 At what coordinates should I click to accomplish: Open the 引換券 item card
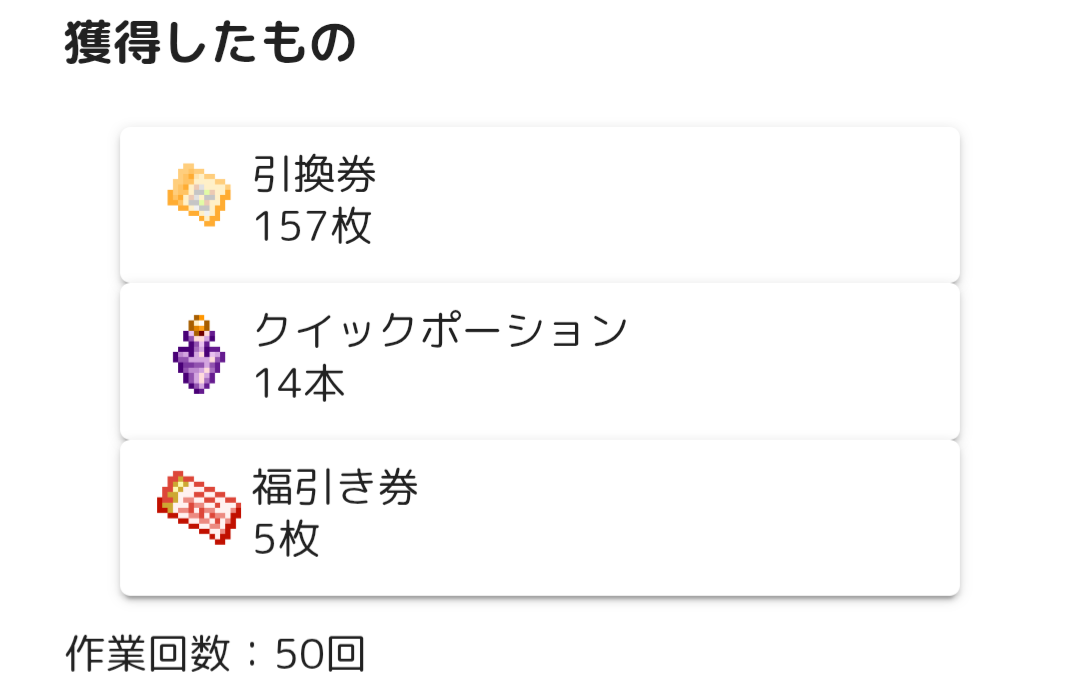[x=540, y=204]
